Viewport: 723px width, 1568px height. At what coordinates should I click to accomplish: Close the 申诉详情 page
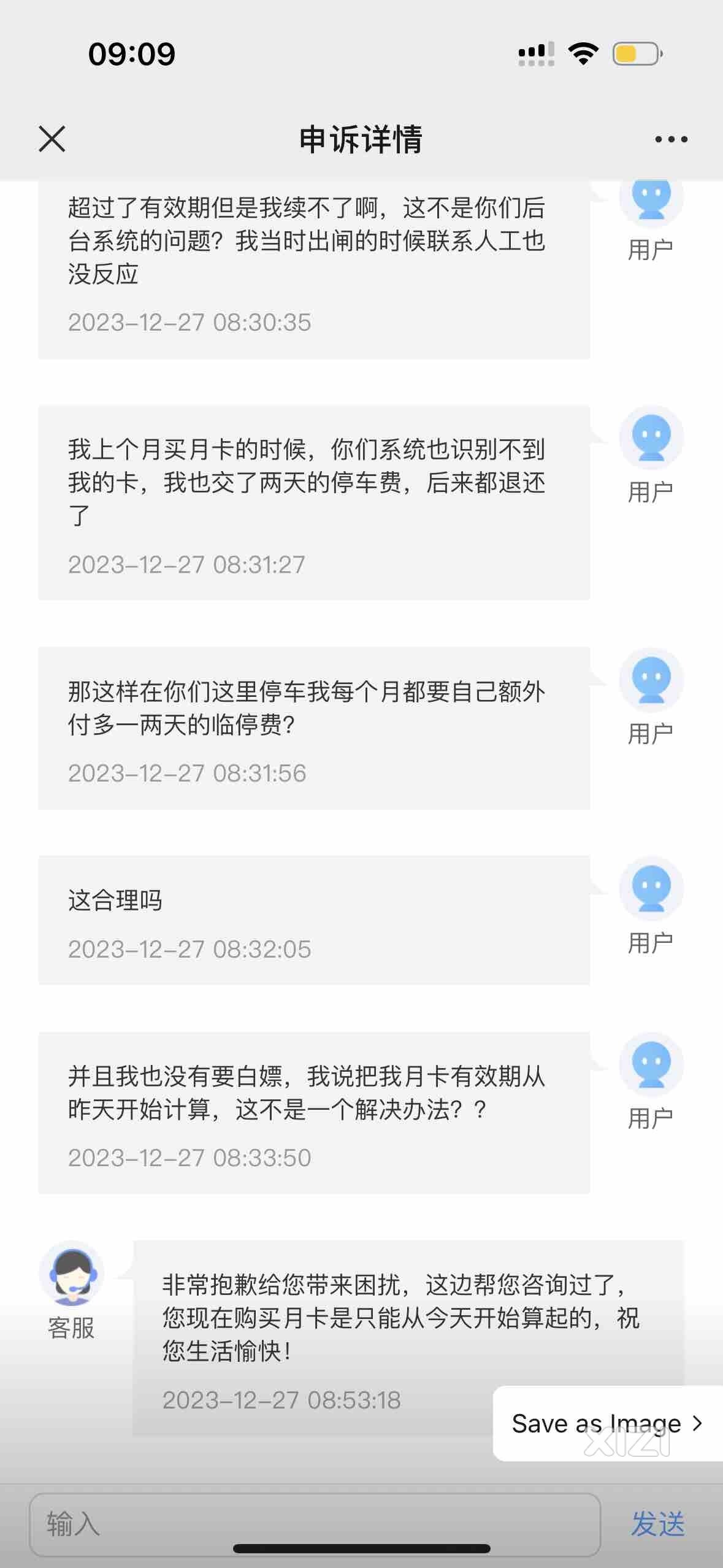(52, 139)
